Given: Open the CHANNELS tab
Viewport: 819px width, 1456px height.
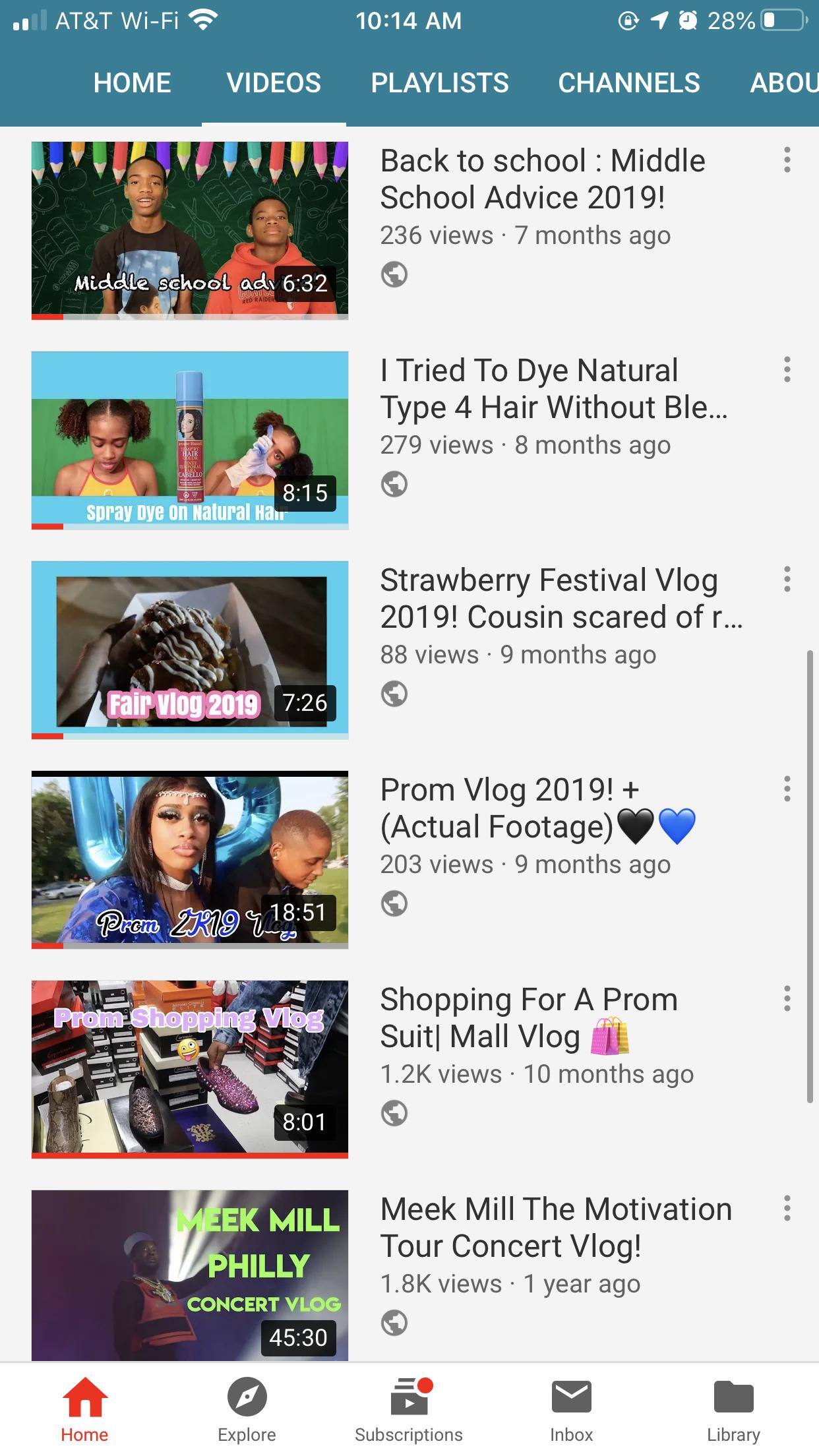Looking at the screenshot, I should tap(628, 83).
